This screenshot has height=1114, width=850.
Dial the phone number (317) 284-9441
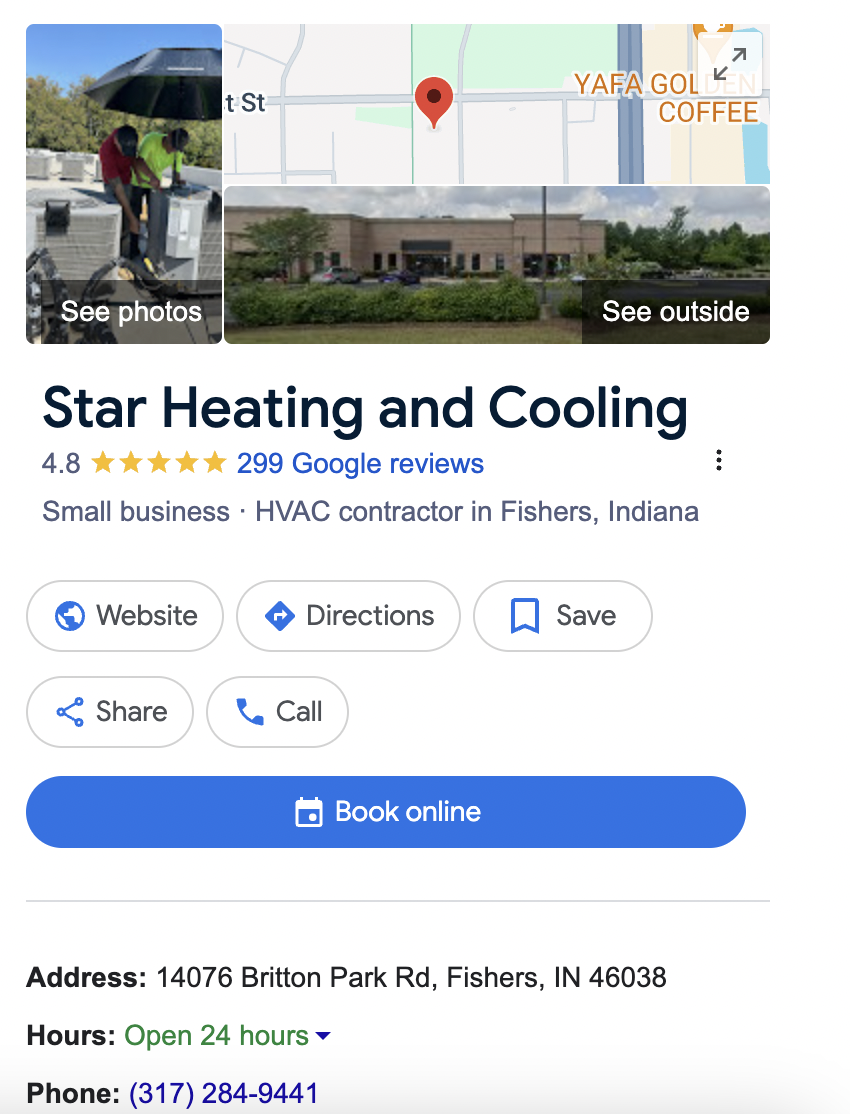click(x=223, y=1093)
